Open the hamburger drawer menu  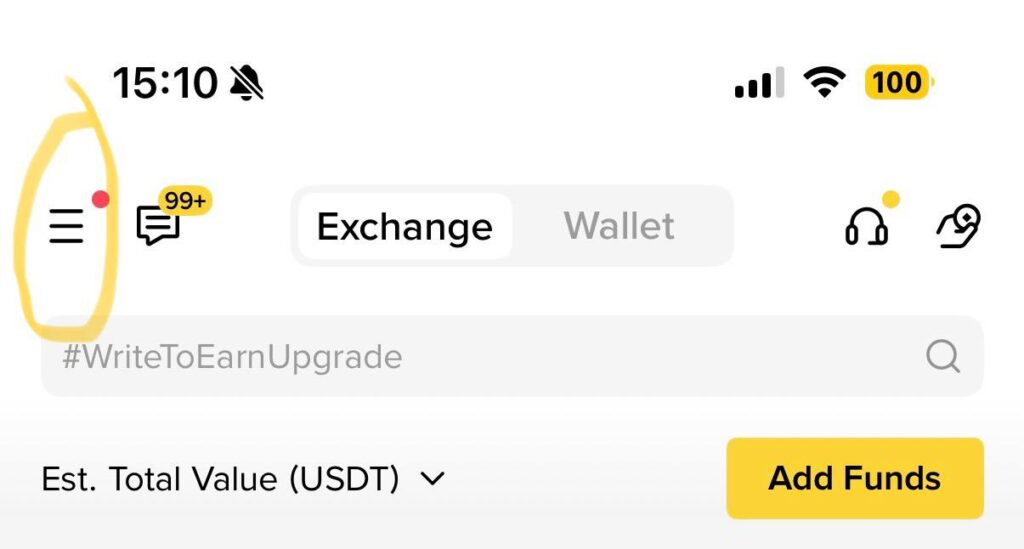pyautogui.click(x=66, y=227)
